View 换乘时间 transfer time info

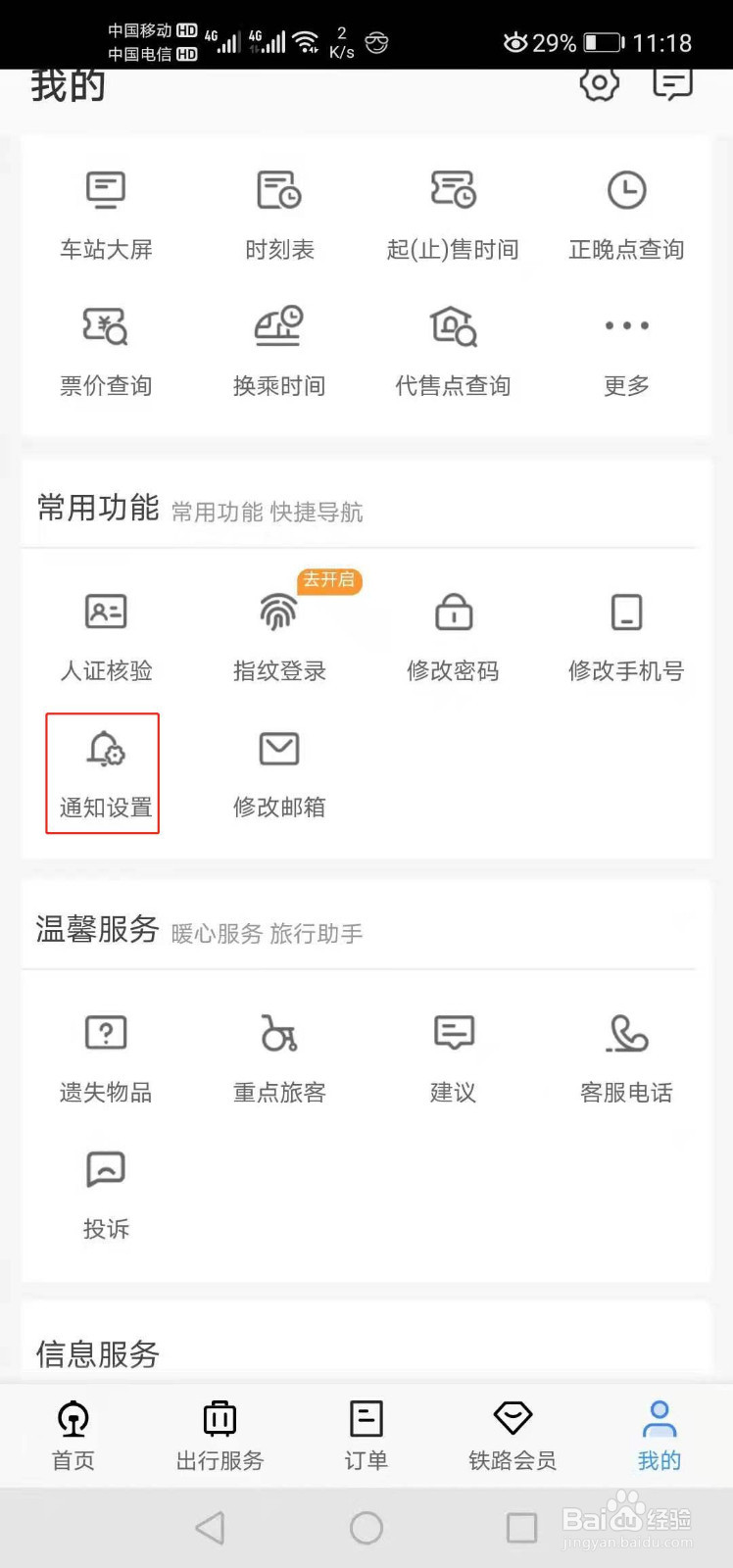coord(278,350)
